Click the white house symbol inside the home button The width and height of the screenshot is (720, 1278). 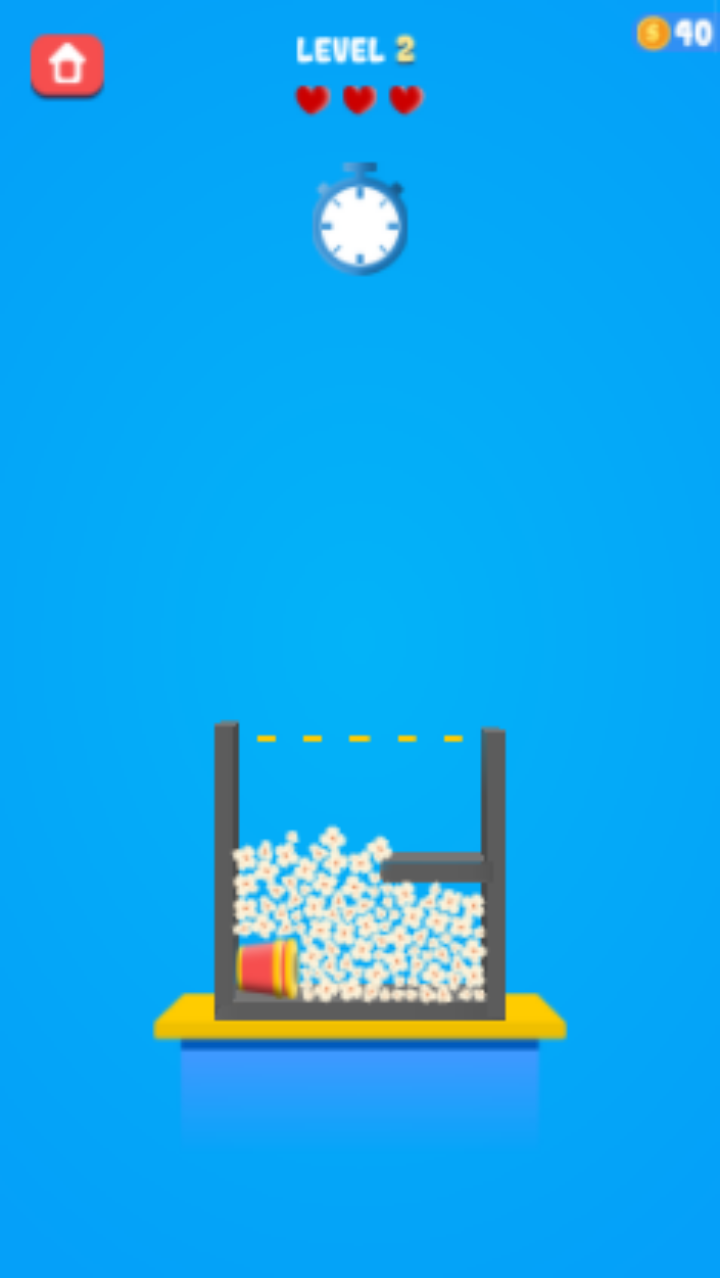[66, 63]
